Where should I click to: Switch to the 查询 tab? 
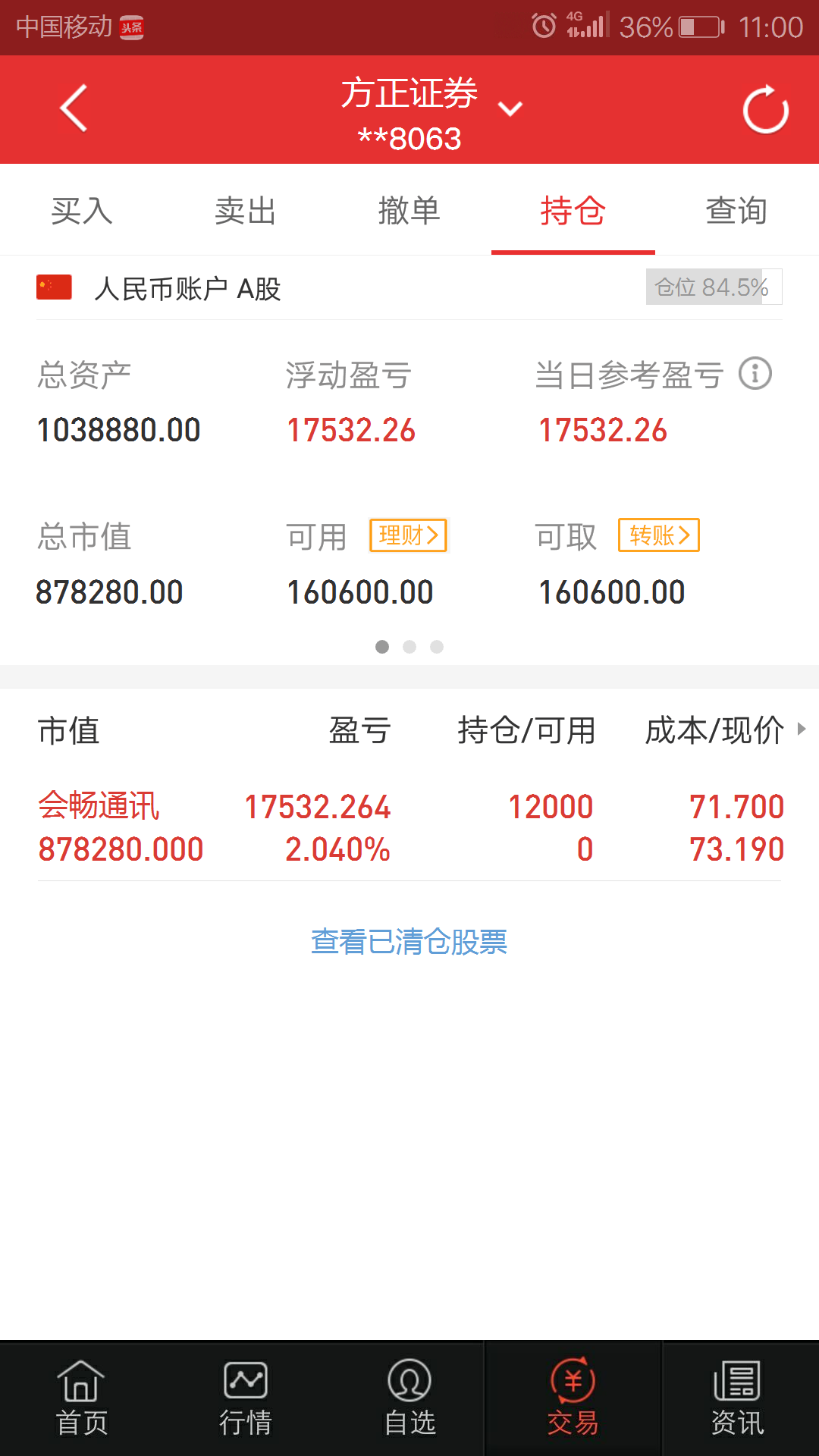[736, 211]
